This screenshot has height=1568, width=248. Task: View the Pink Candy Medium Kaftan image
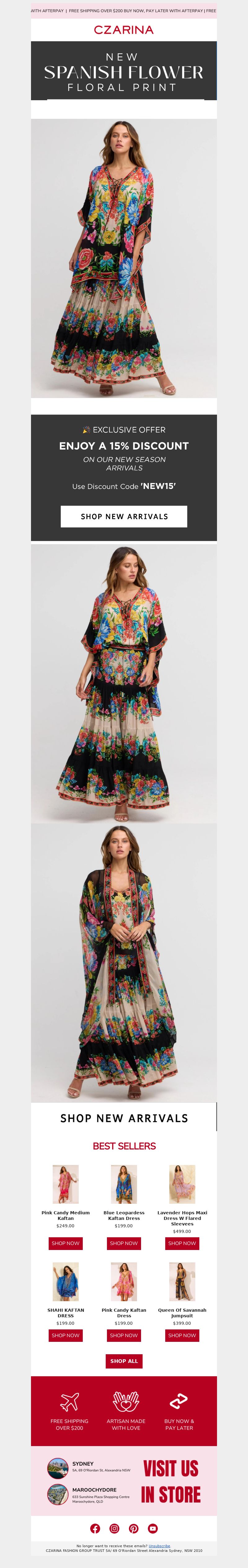(66, 1184)
